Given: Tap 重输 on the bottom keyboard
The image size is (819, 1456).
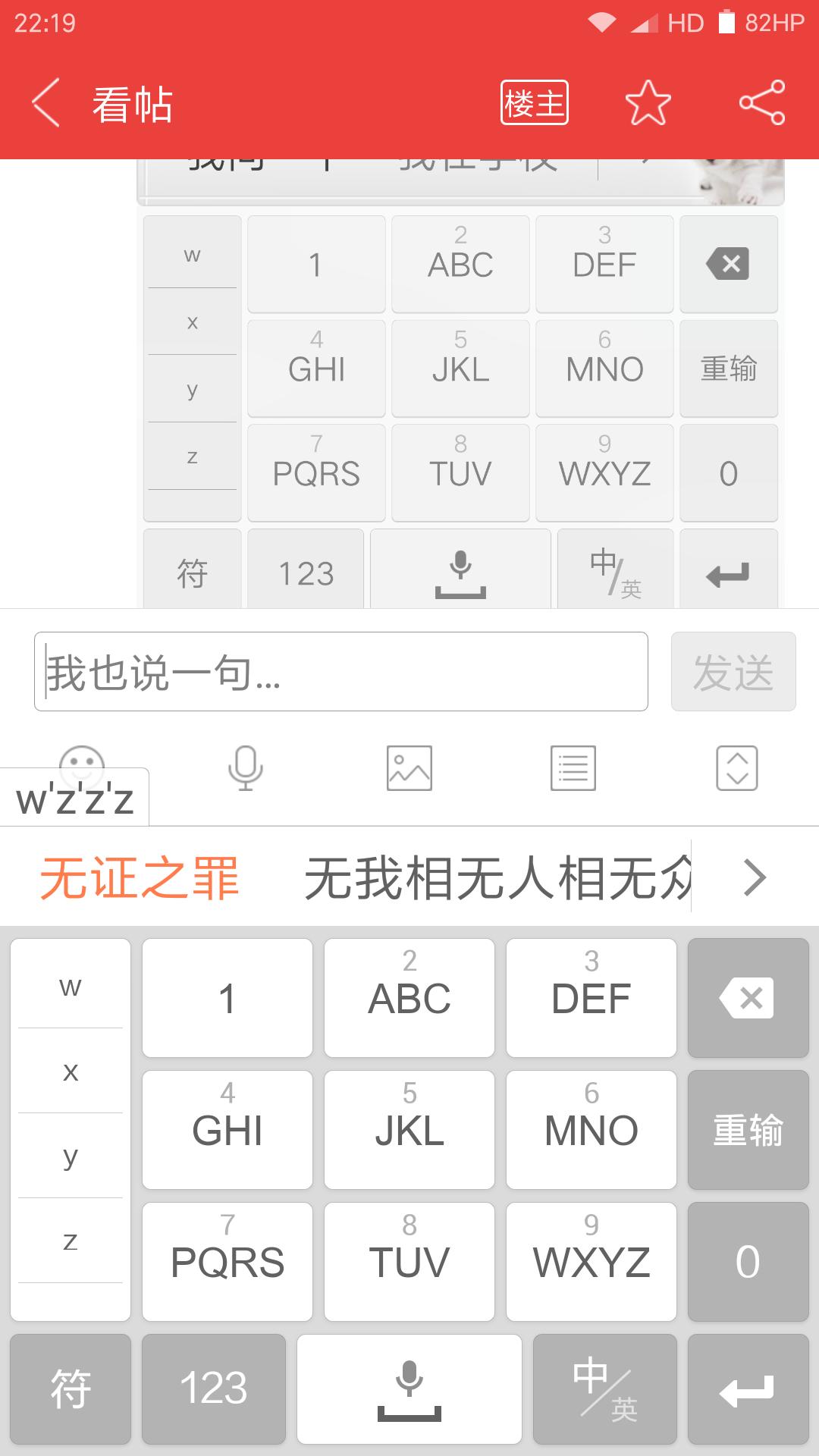Looking at the screenshot, I should [x=748, y=1130].
